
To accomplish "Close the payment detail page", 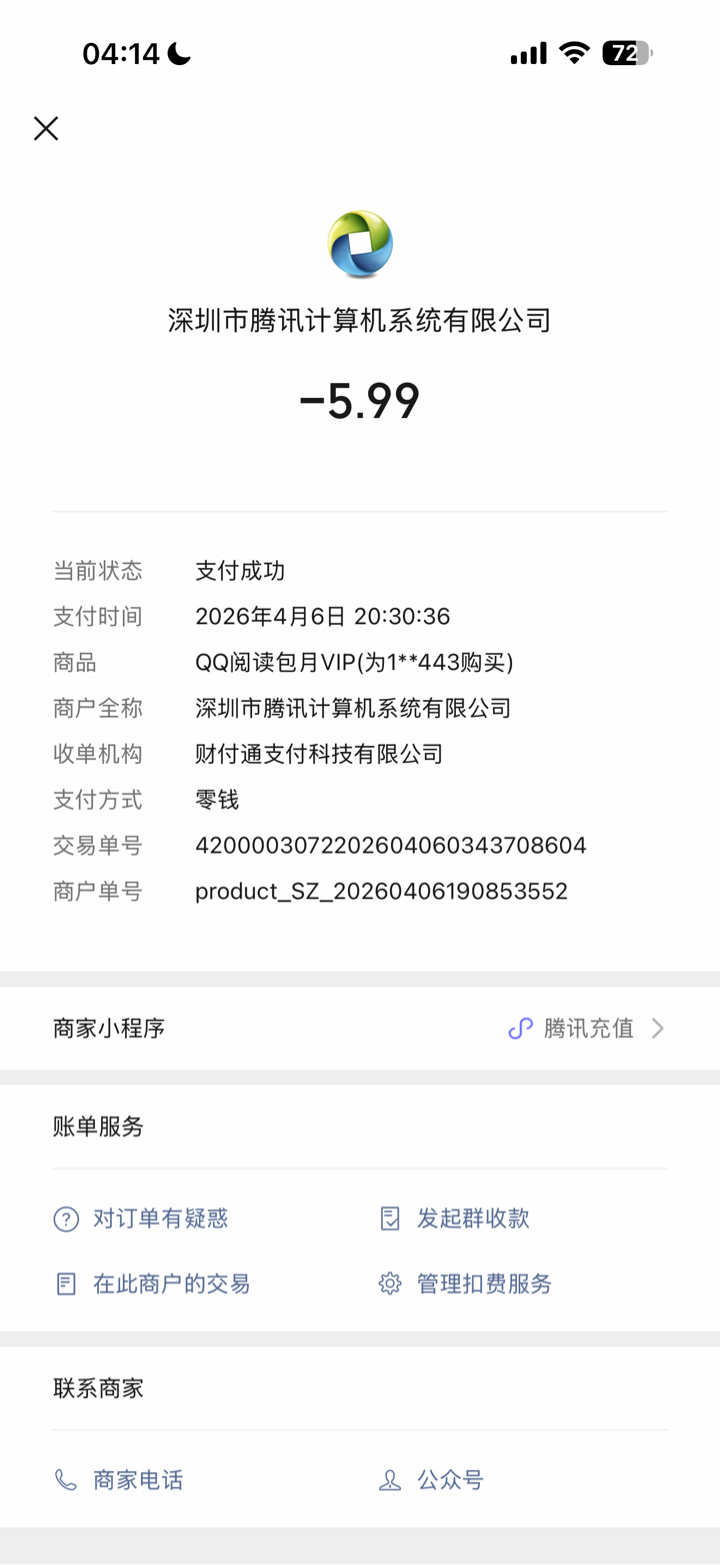I will [46, 128].
